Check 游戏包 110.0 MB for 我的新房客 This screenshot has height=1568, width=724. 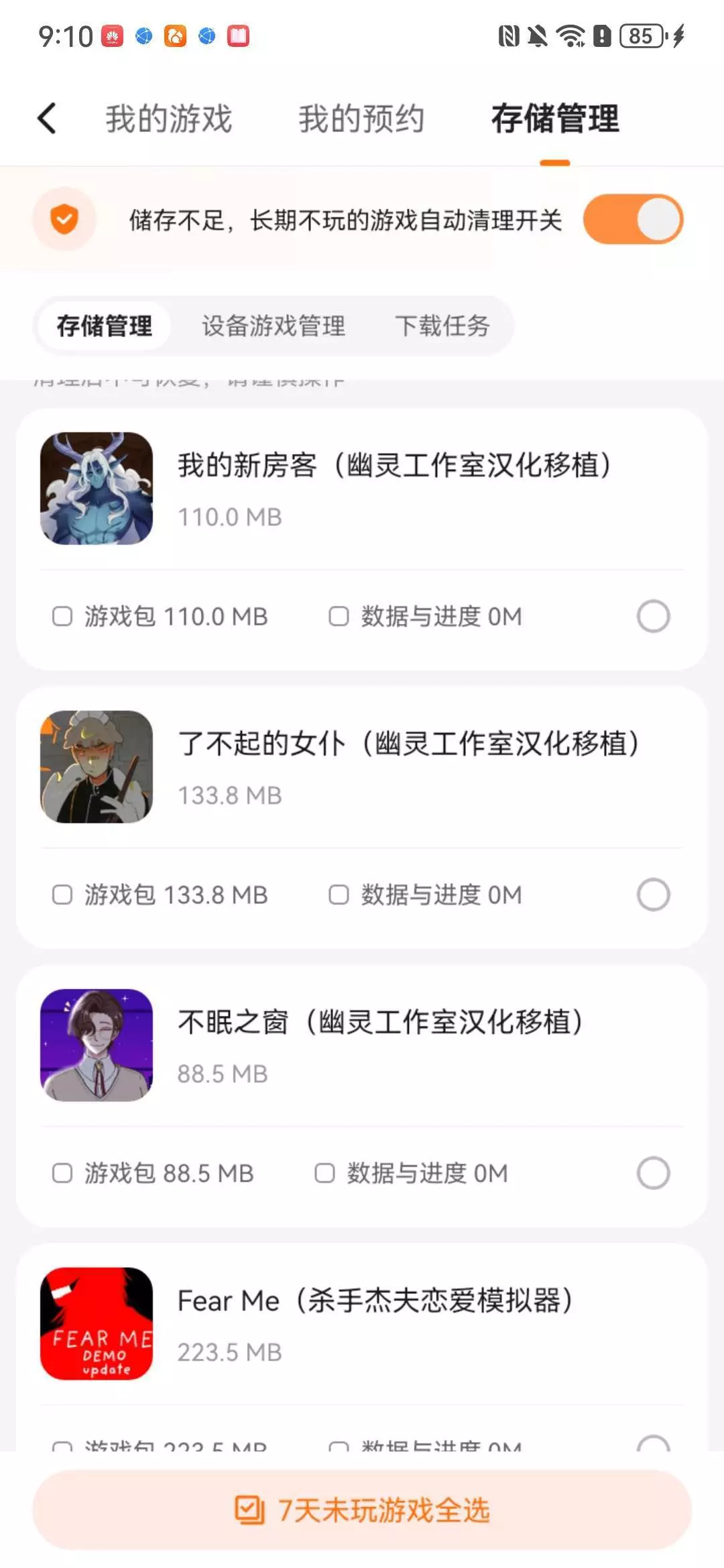click(62, 616)
